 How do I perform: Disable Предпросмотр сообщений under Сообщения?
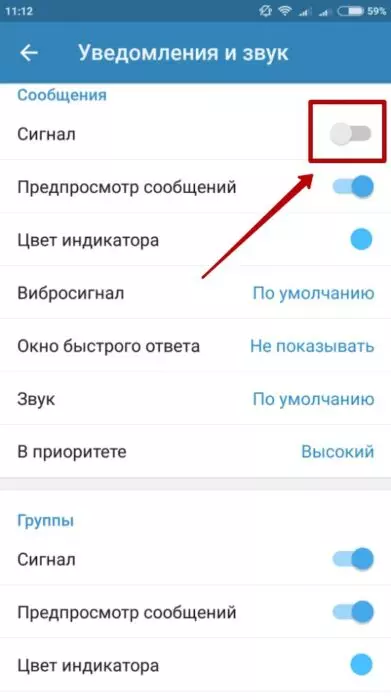(353, 187)
